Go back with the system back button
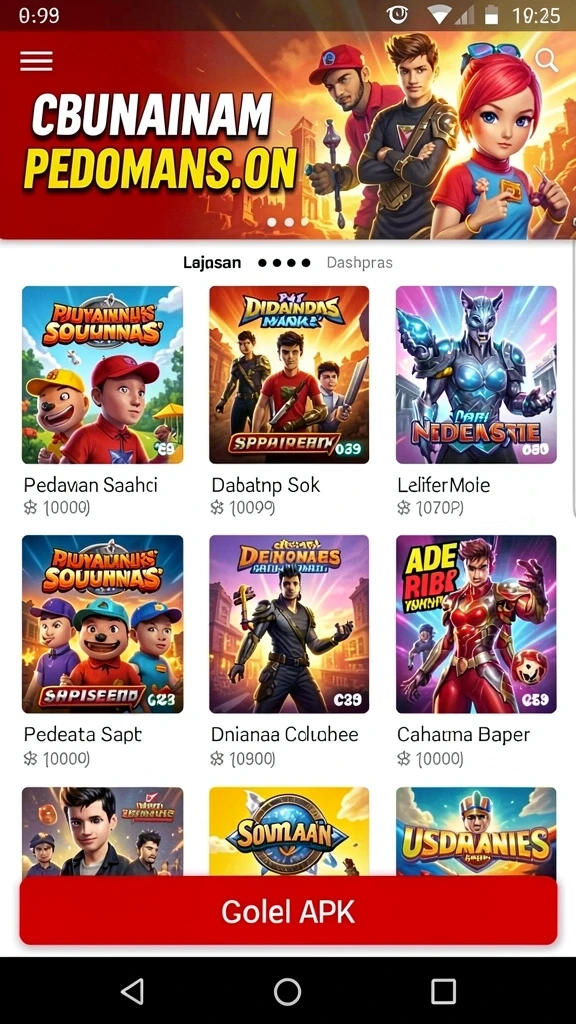Viewport: 576px width, 1024px height. [133, 991]
